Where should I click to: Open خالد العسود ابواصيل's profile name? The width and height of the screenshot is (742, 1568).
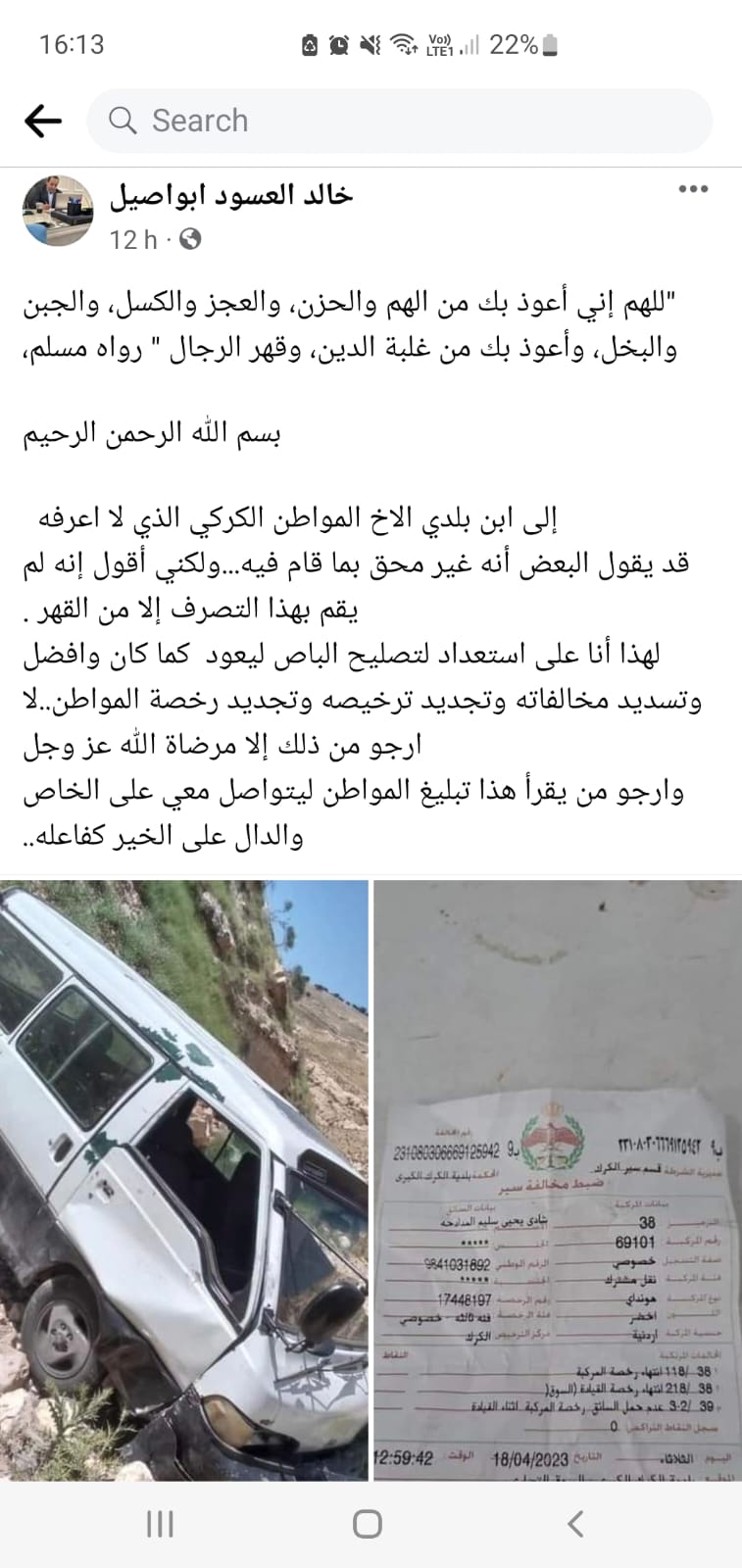[229, 196]
